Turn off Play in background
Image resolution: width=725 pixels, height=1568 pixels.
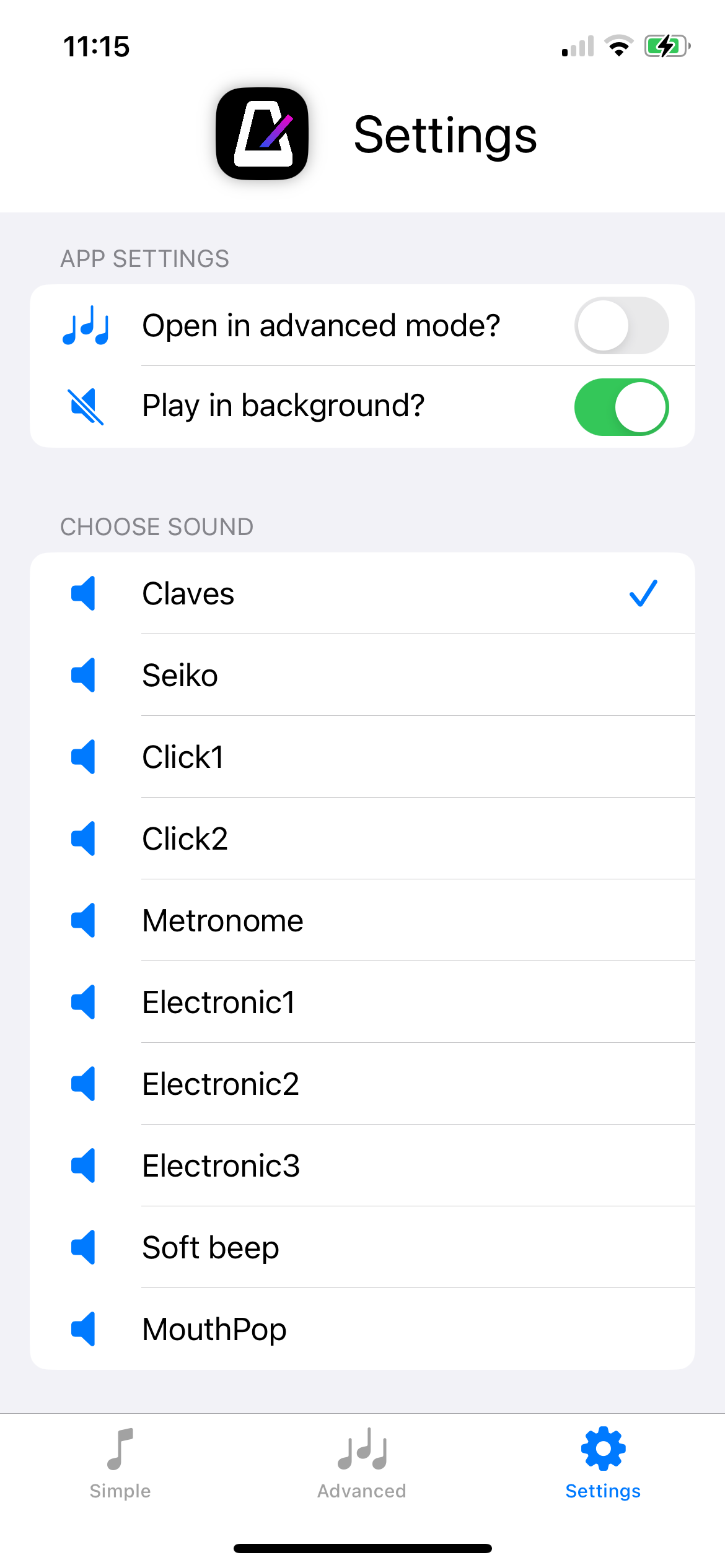pos(621,407)
